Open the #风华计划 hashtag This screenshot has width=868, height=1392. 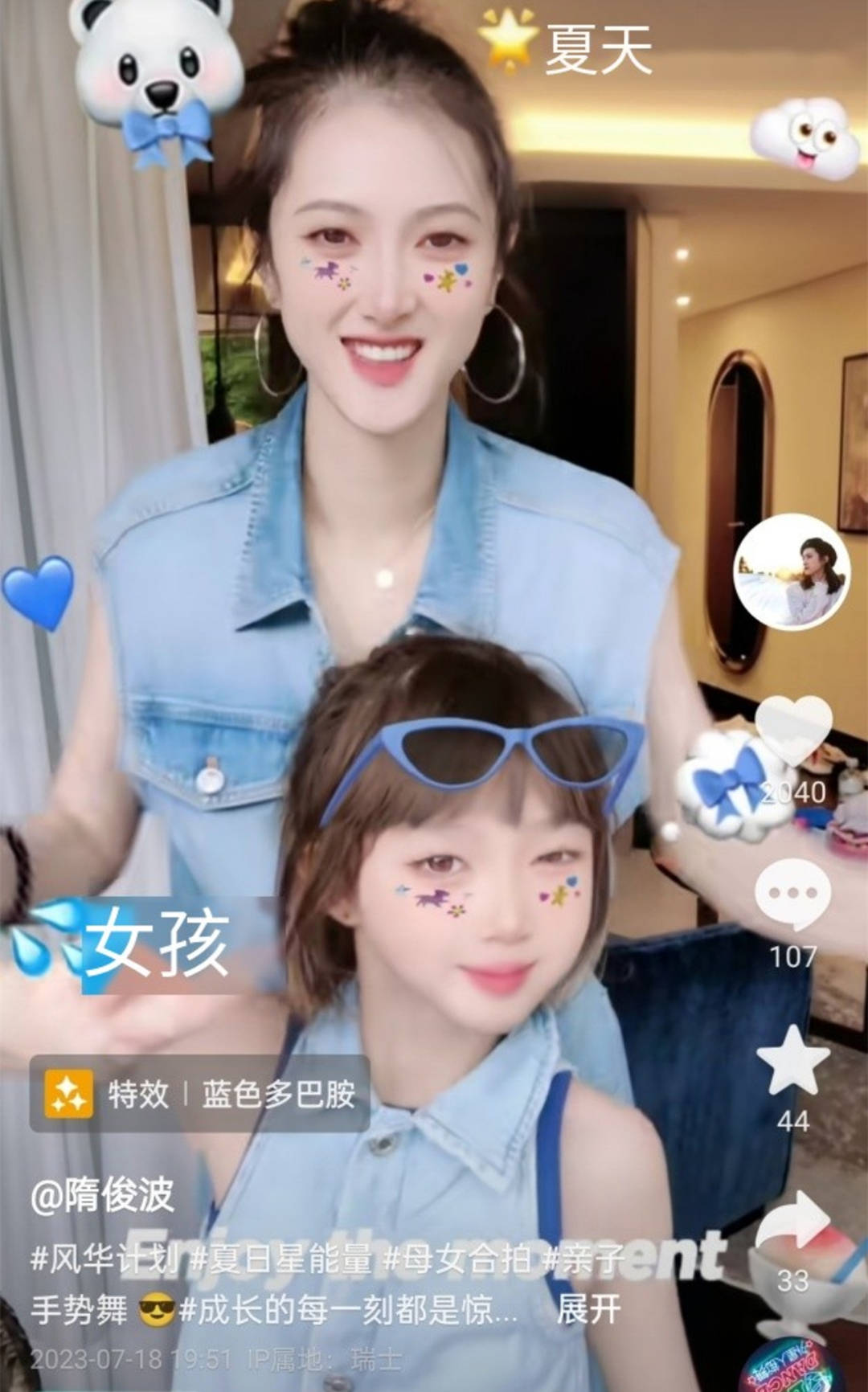pos(104,1259)
